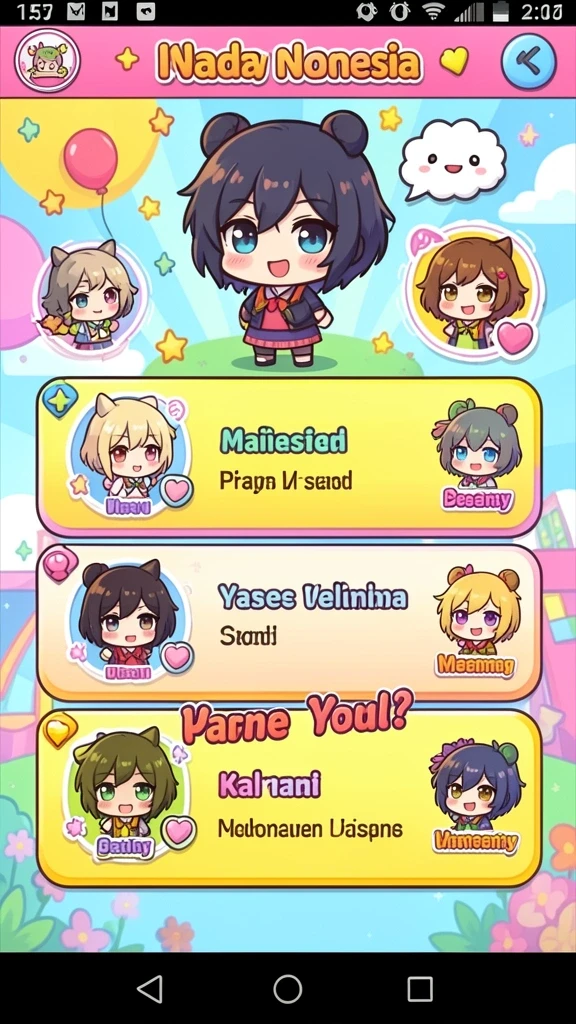Select the brown-haired character bubble with pink heart
The image size is (576, 1024).
point(475,291)
